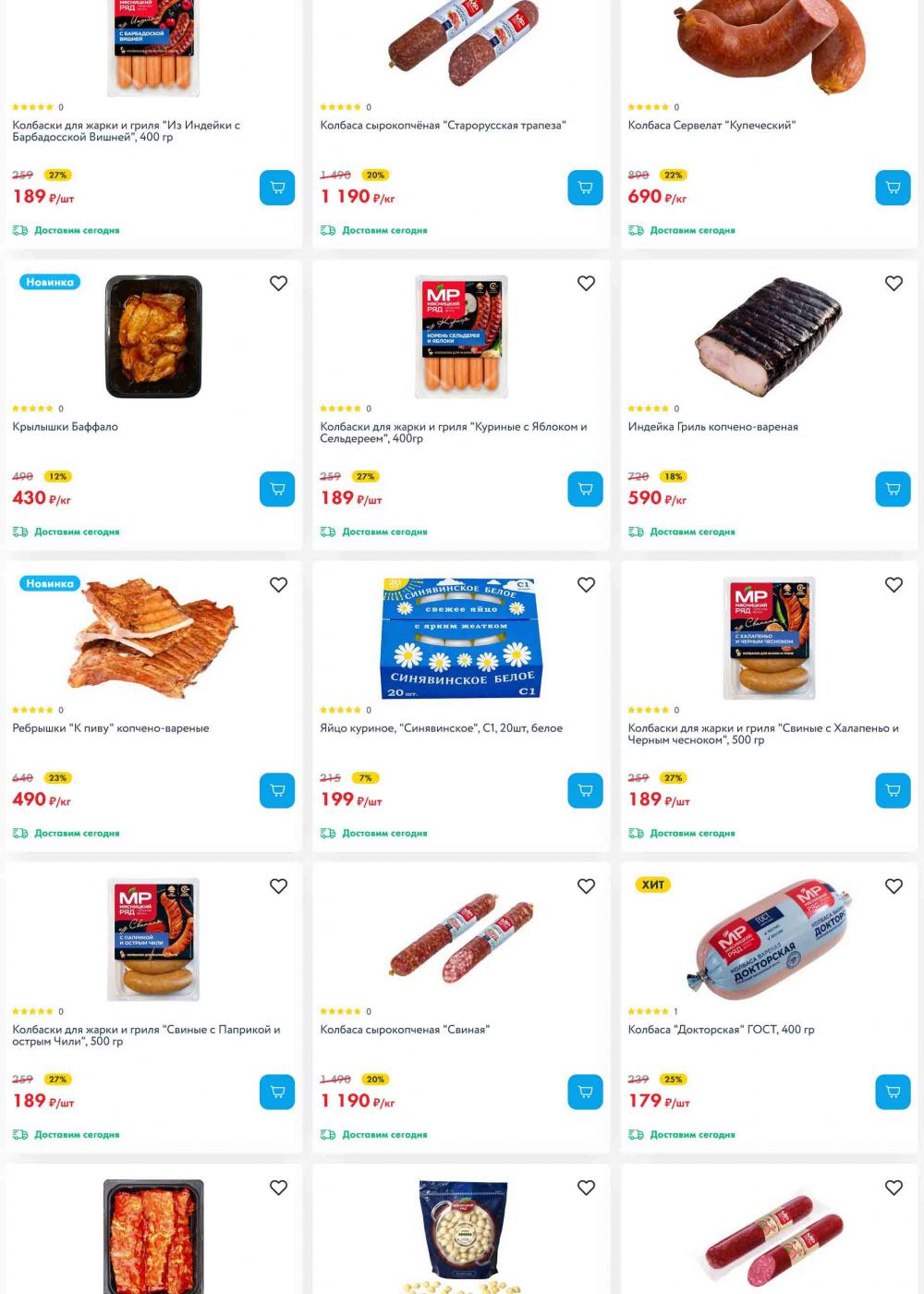Add Крылышки Баффало to favorites
The height and width of the screenshot is (1294, 924).
pyautogui.click(x=278, y=284)
